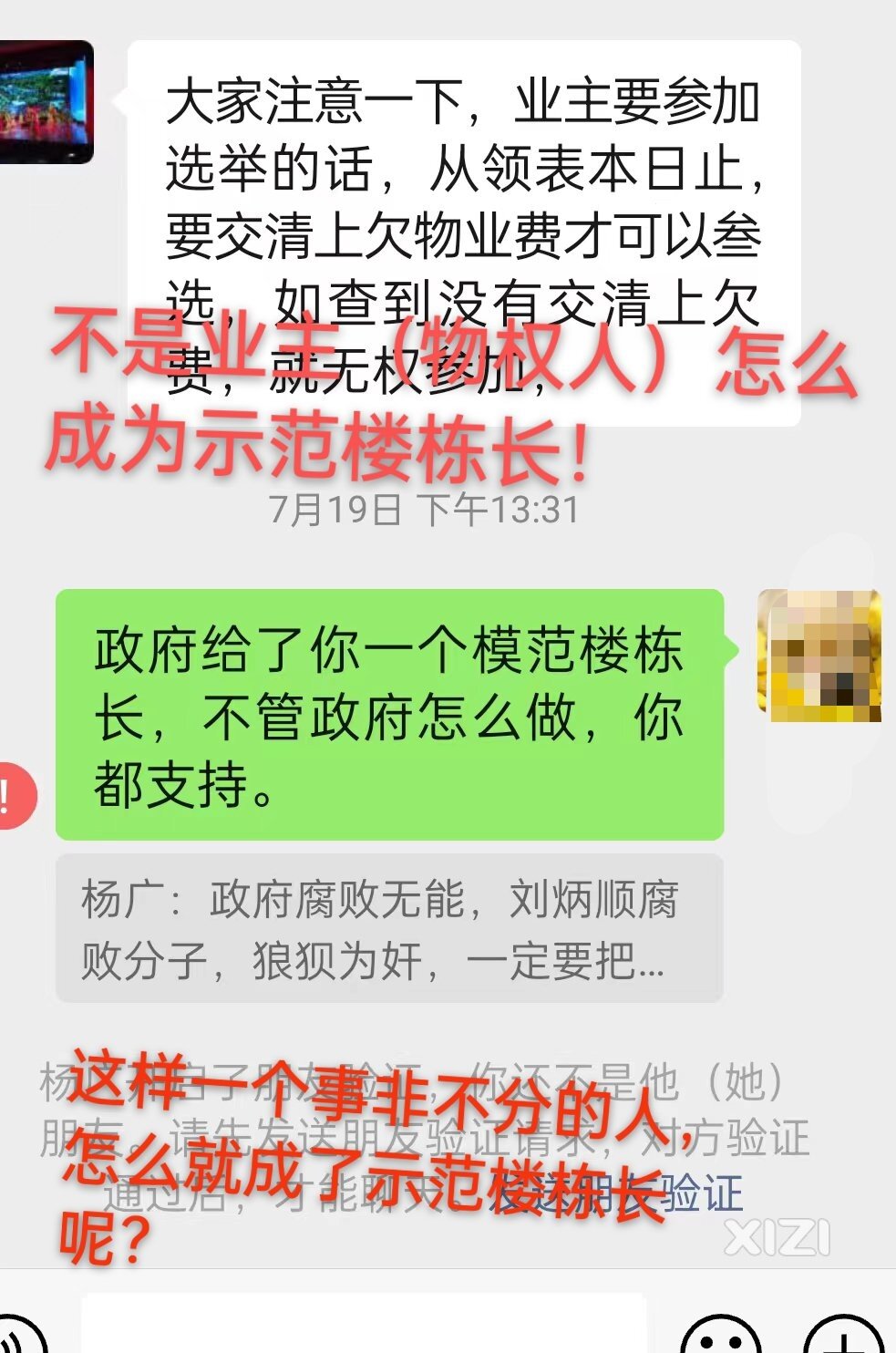Open the sender's avatar on the first message
Viewport: 896px width, 1353px height.
point(46,103)
